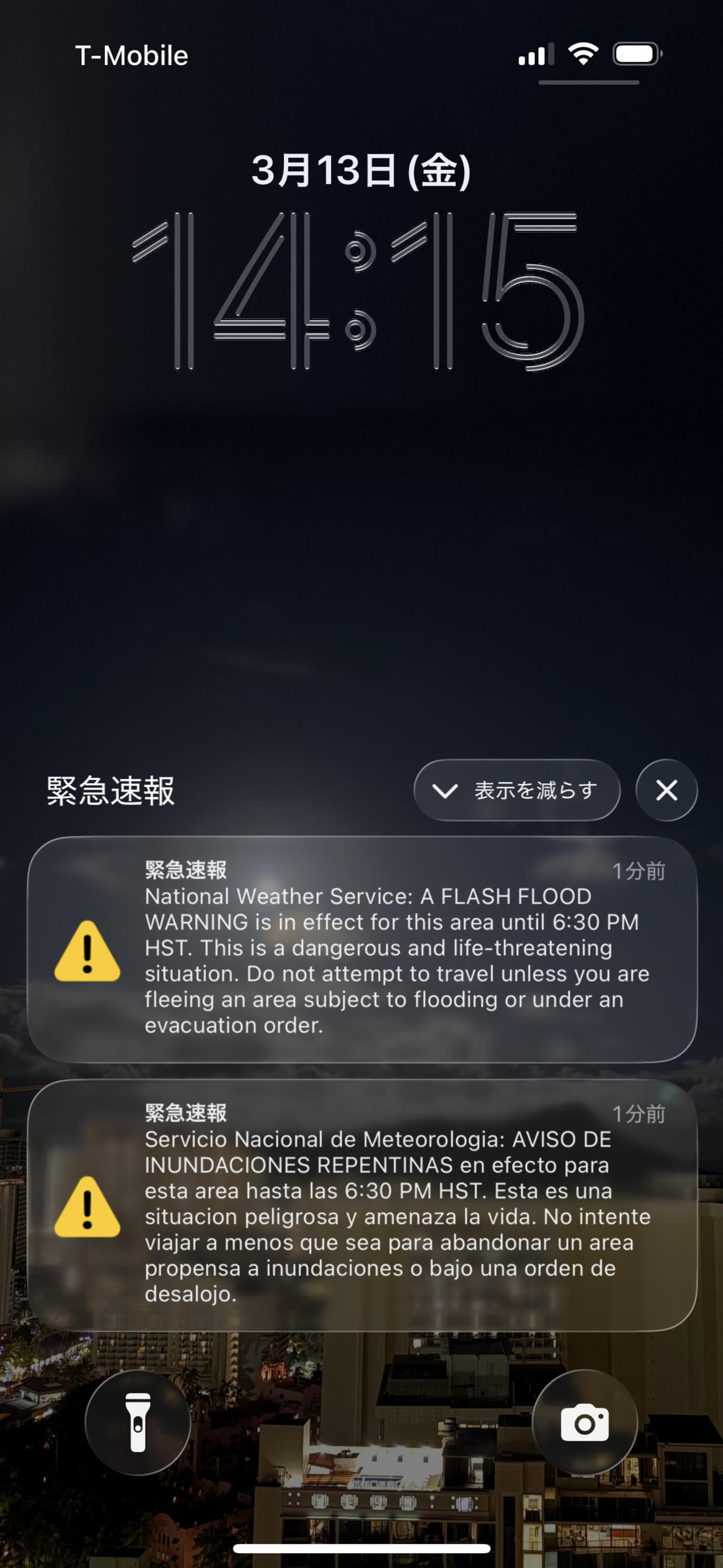
Task: Toggle the flashlight button
Action: pos(138,1423)
